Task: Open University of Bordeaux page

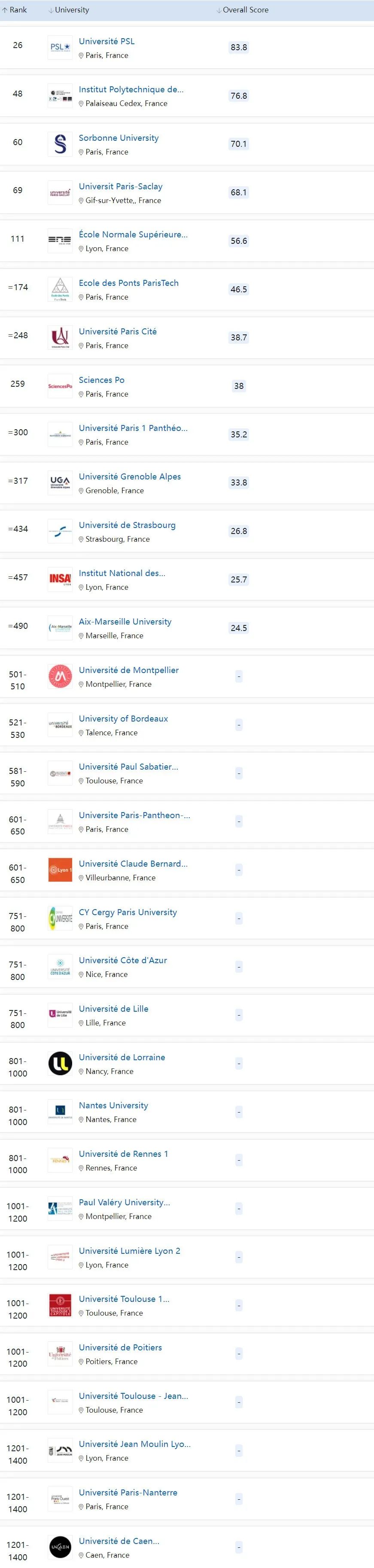Action: pyautogui.click(x=123, y=719)
